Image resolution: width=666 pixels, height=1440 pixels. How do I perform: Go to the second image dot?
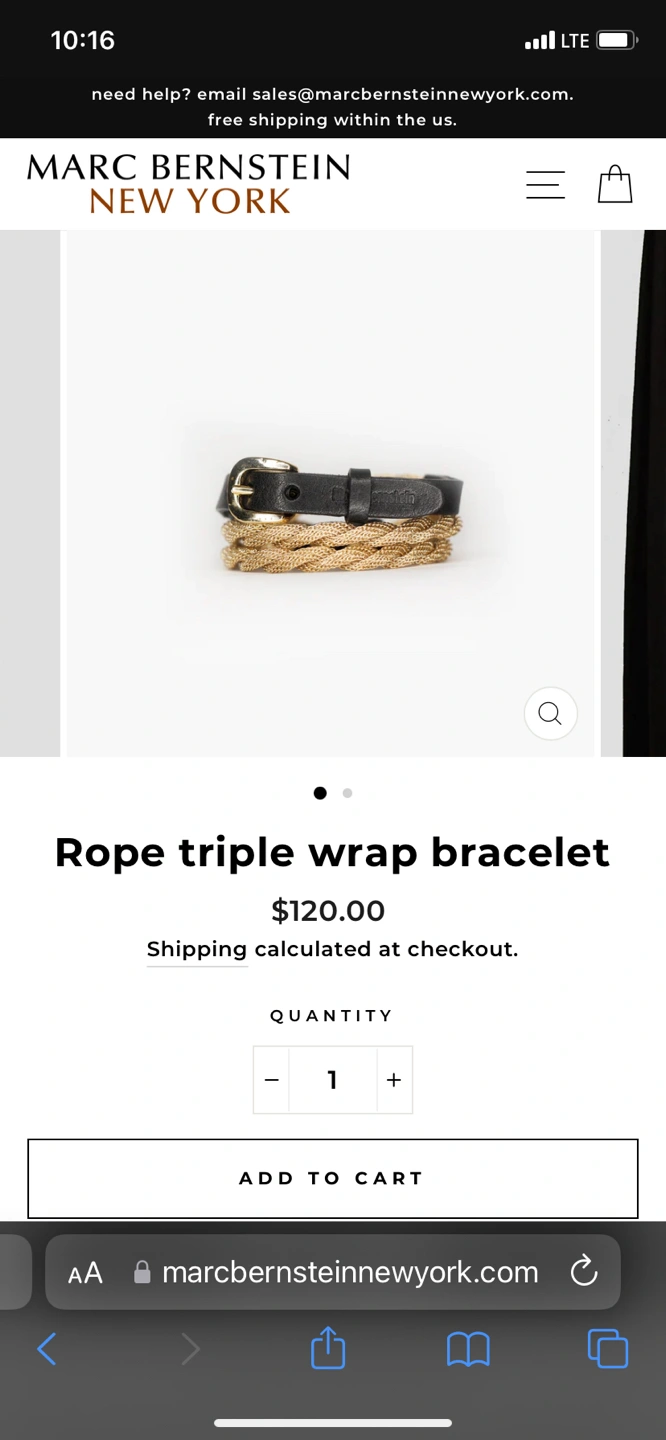point(347,793)
